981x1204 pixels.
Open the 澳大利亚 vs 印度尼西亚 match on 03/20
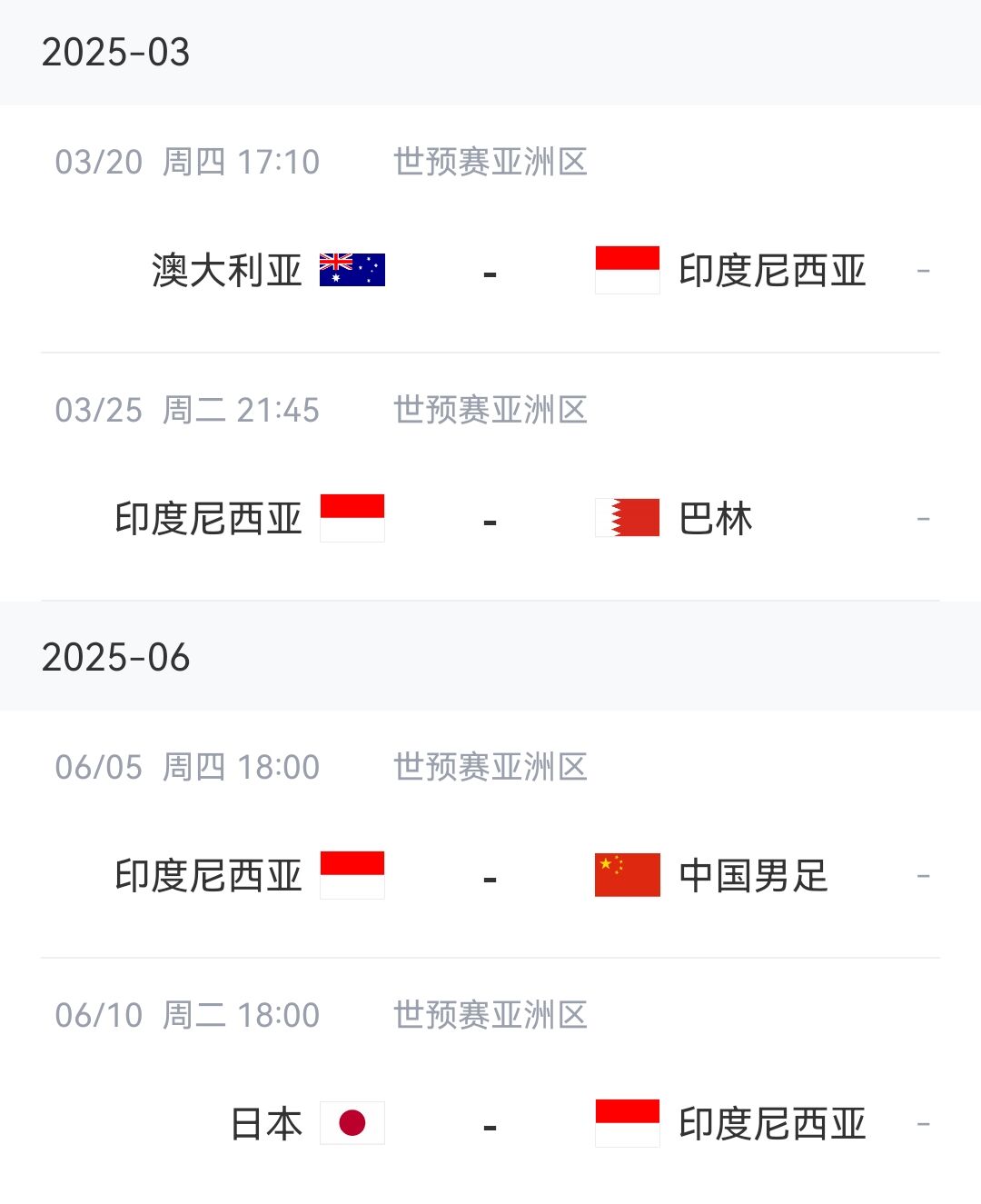click(490, 271)
